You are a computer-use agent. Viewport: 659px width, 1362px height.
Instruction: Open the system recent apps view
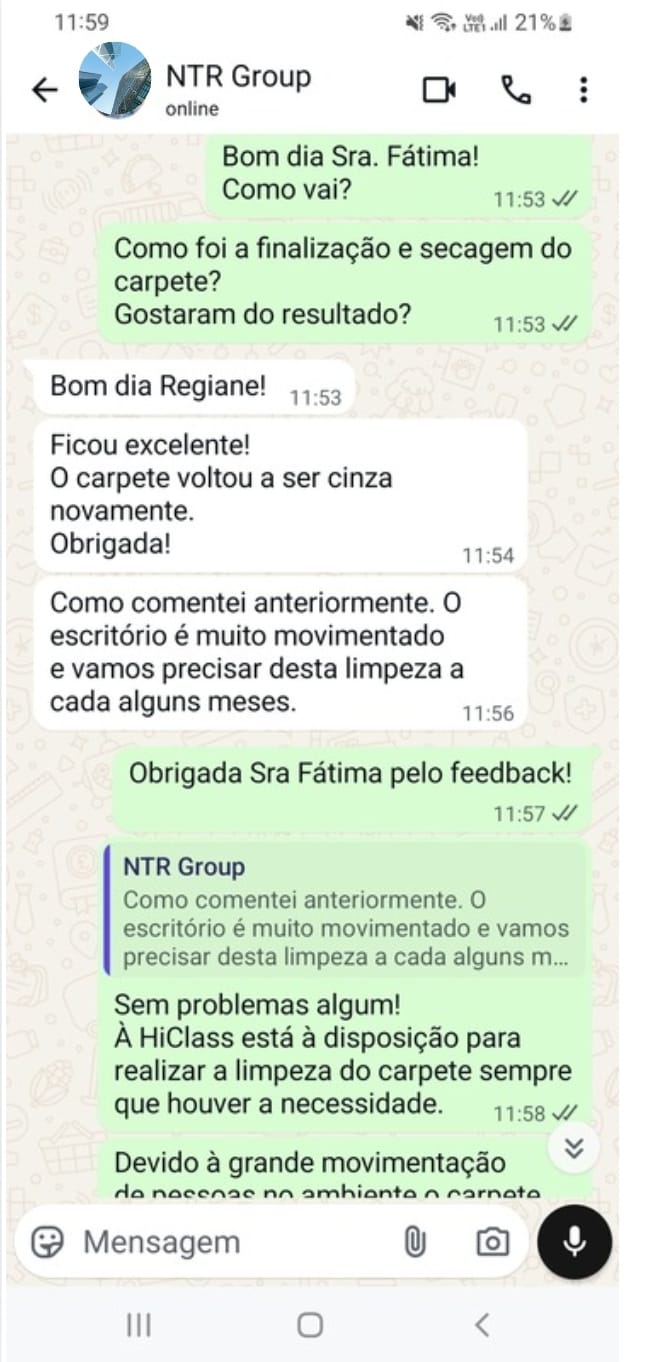click(139, 1325)
